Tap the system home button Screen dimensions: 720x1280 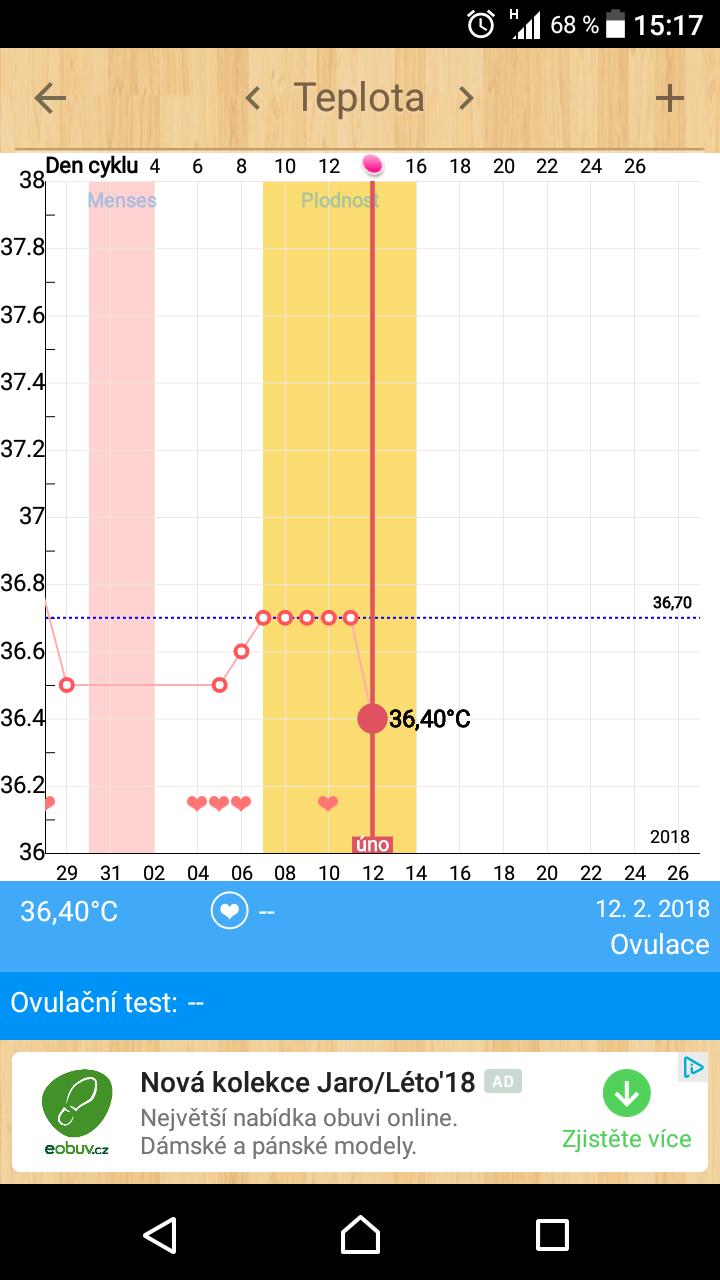click(360, 1235)
